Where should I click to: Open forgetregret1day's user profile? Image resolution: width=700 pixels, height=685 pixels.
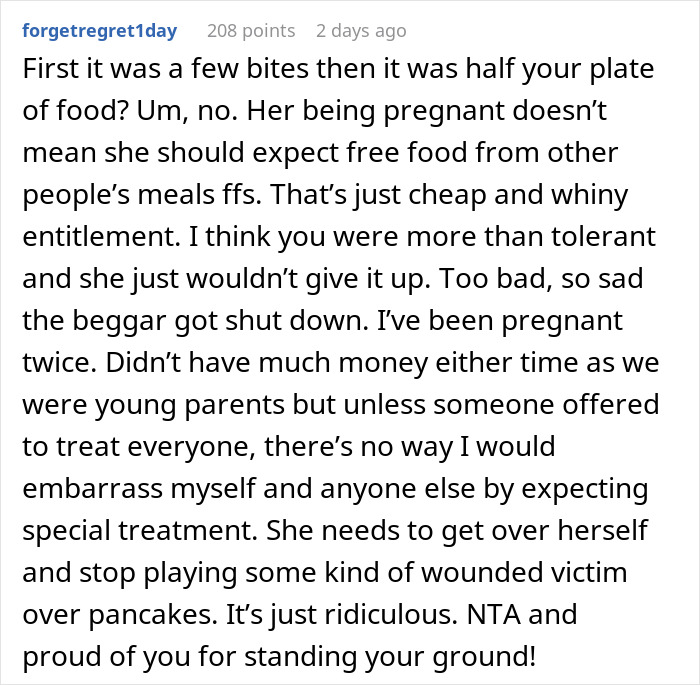99,30
